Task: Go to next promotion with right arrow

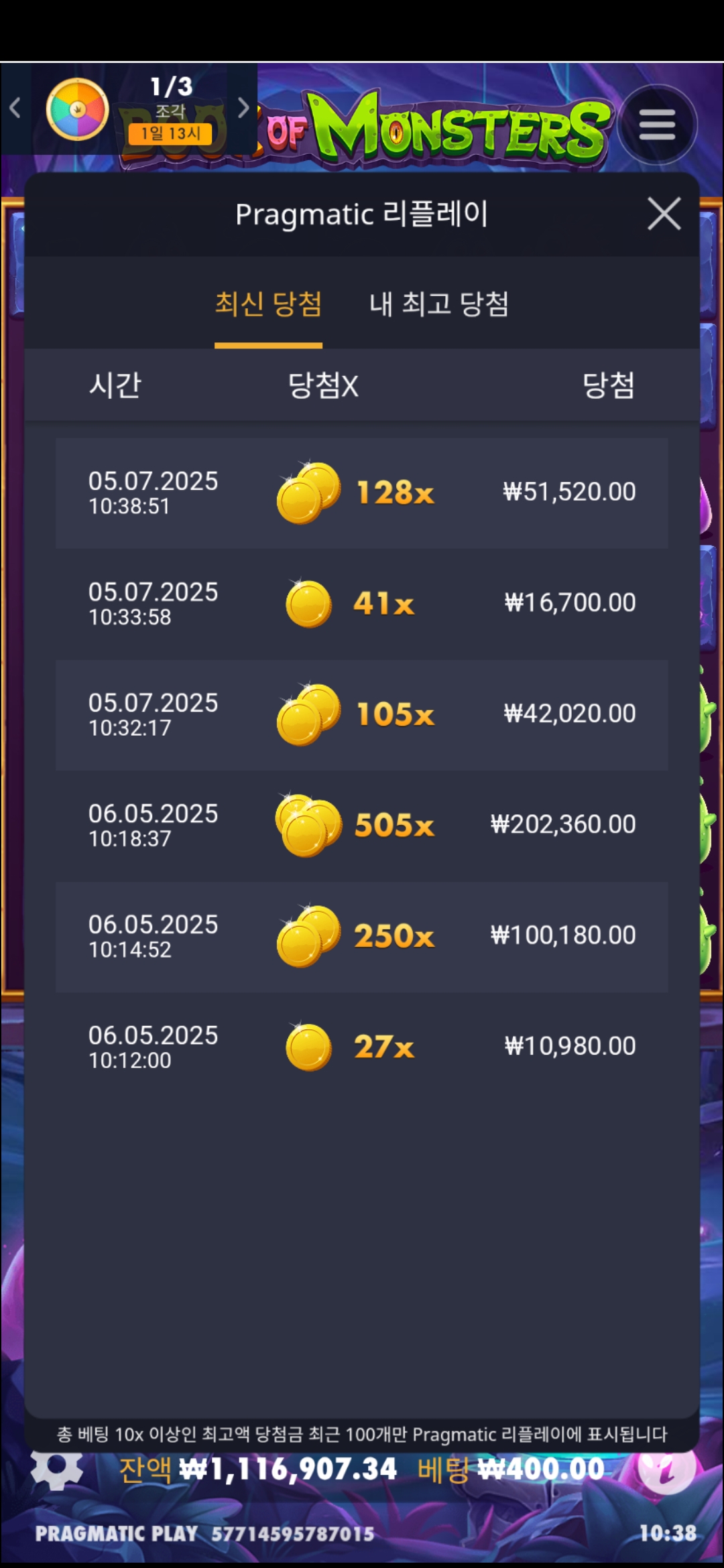Action: 244,108
